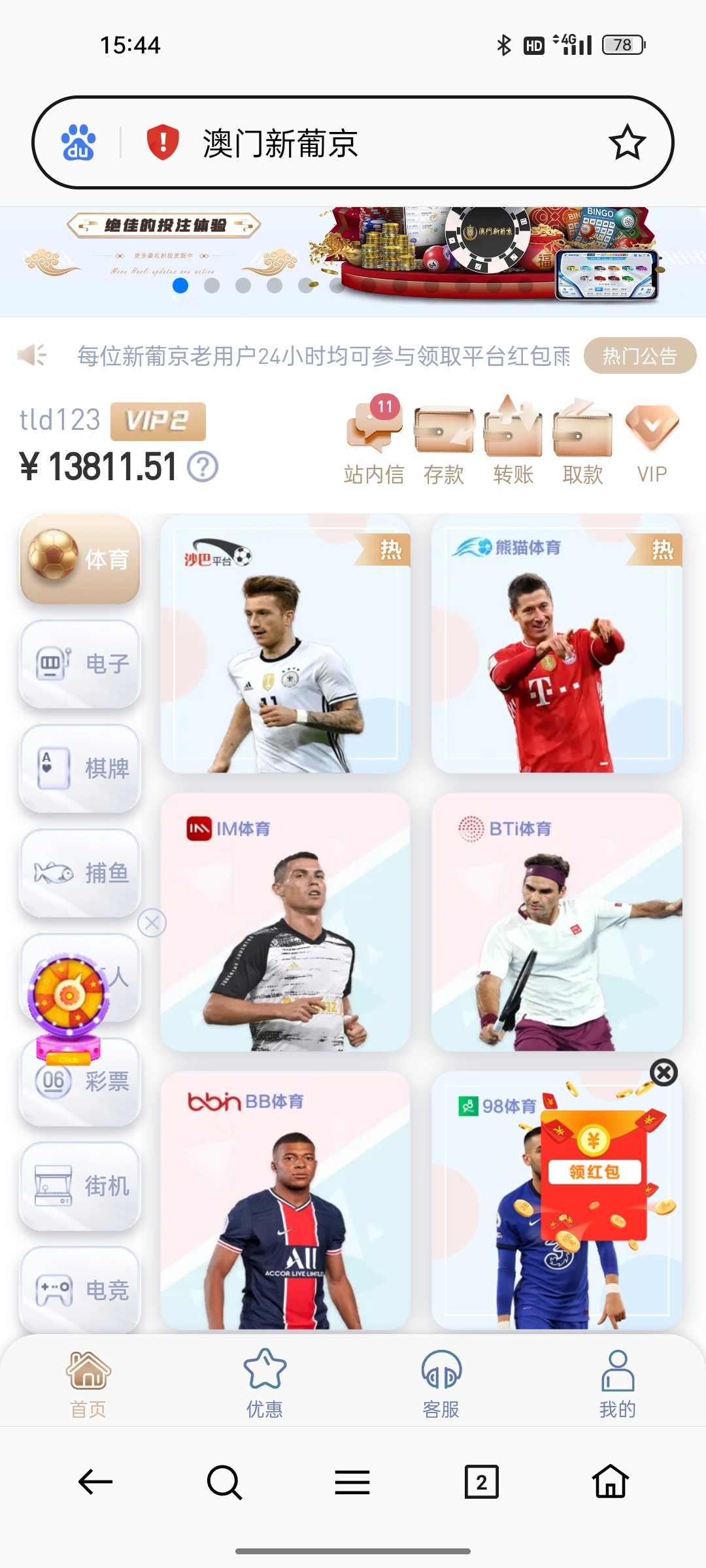706x1568 pixels.
Task: Switch to the 捕鱼 category
Action: coord(80,873)
